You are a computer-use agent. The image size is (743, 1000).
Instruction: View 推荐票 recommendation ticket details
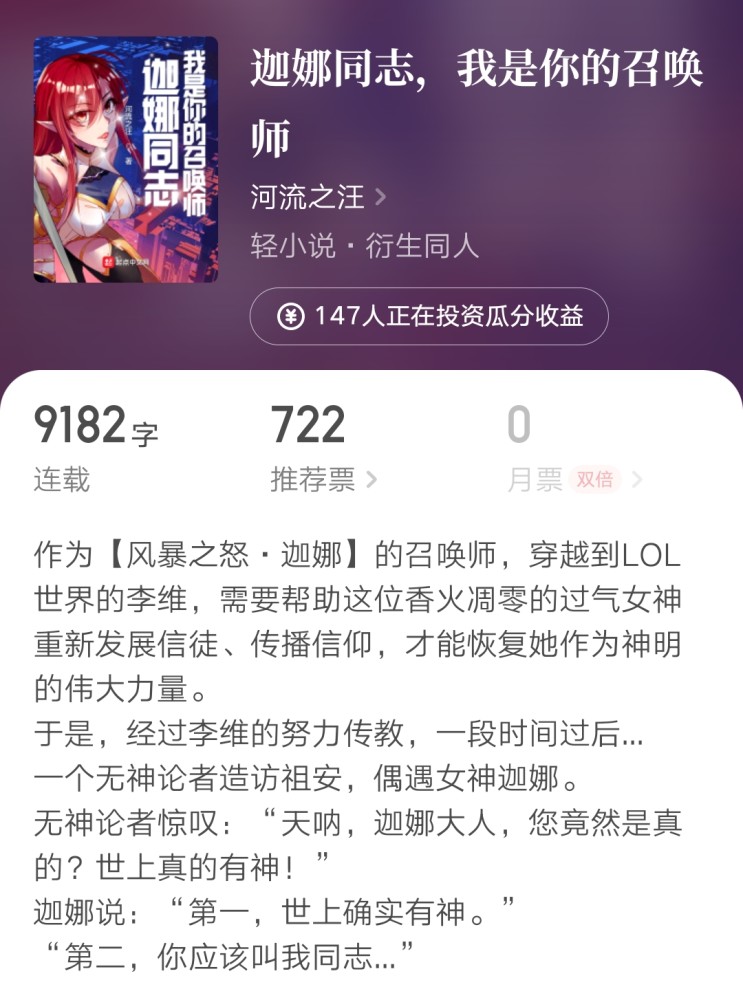tap(323, 480)
